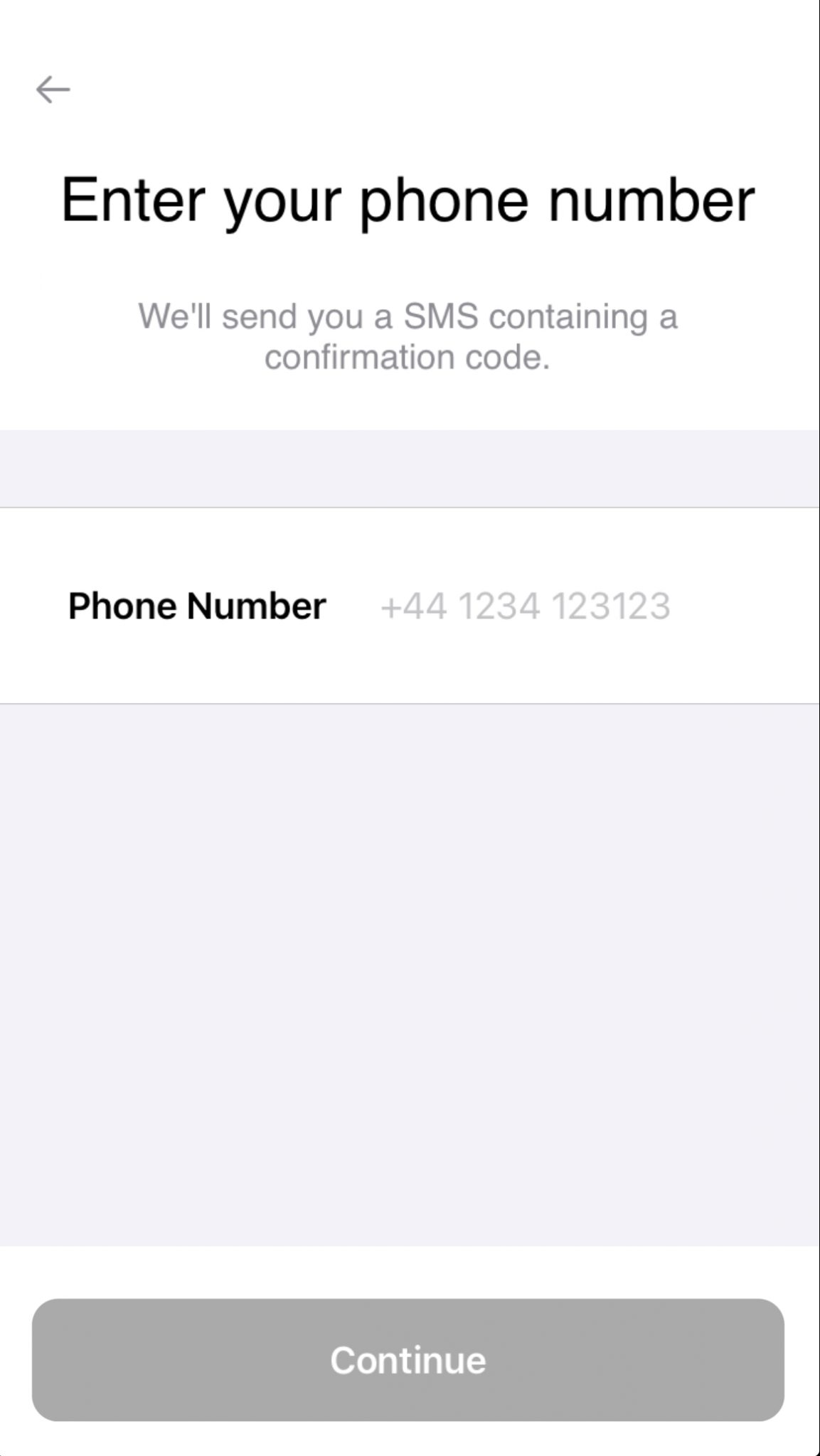Tap the Continue button

pos(408,1360)
